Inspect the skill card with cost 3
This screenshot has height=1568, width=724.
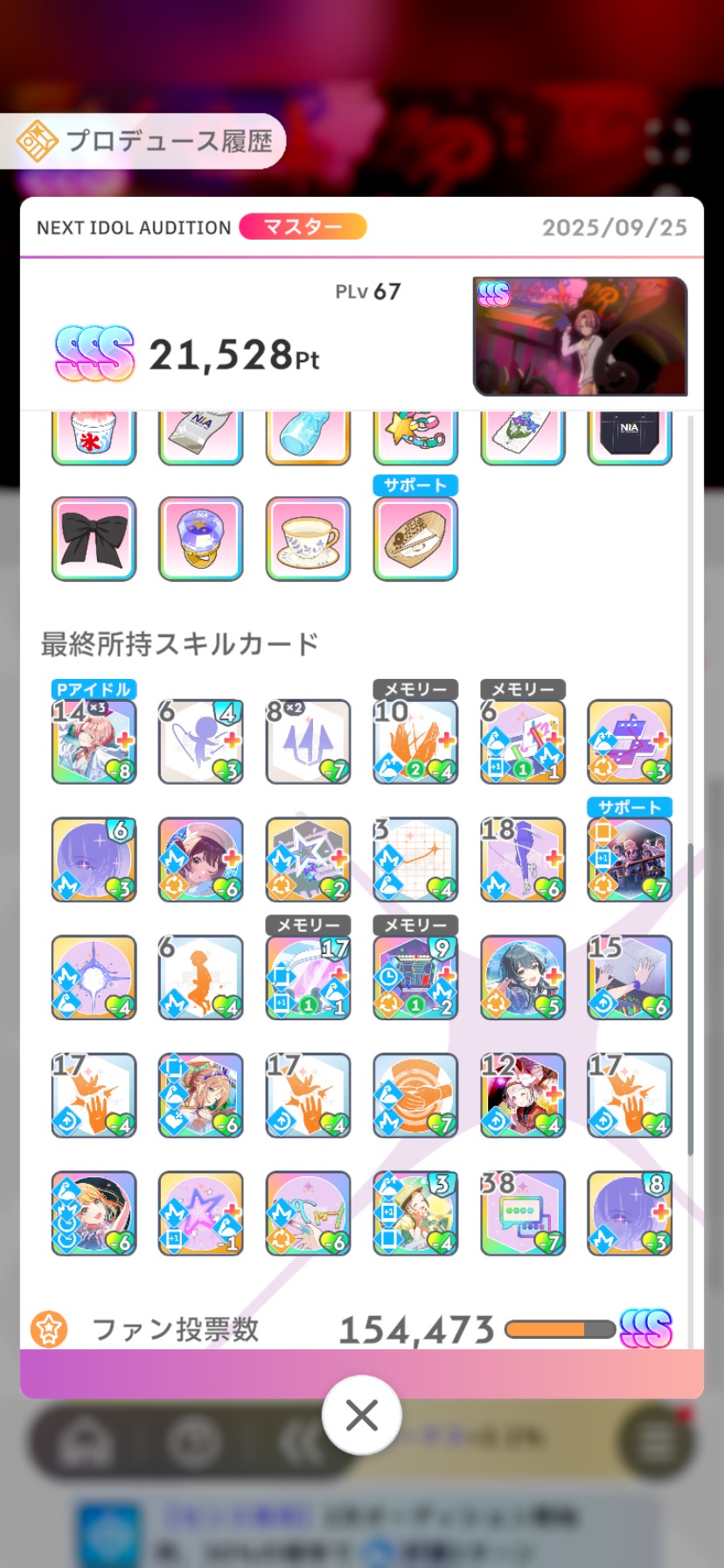coord(415,859)
